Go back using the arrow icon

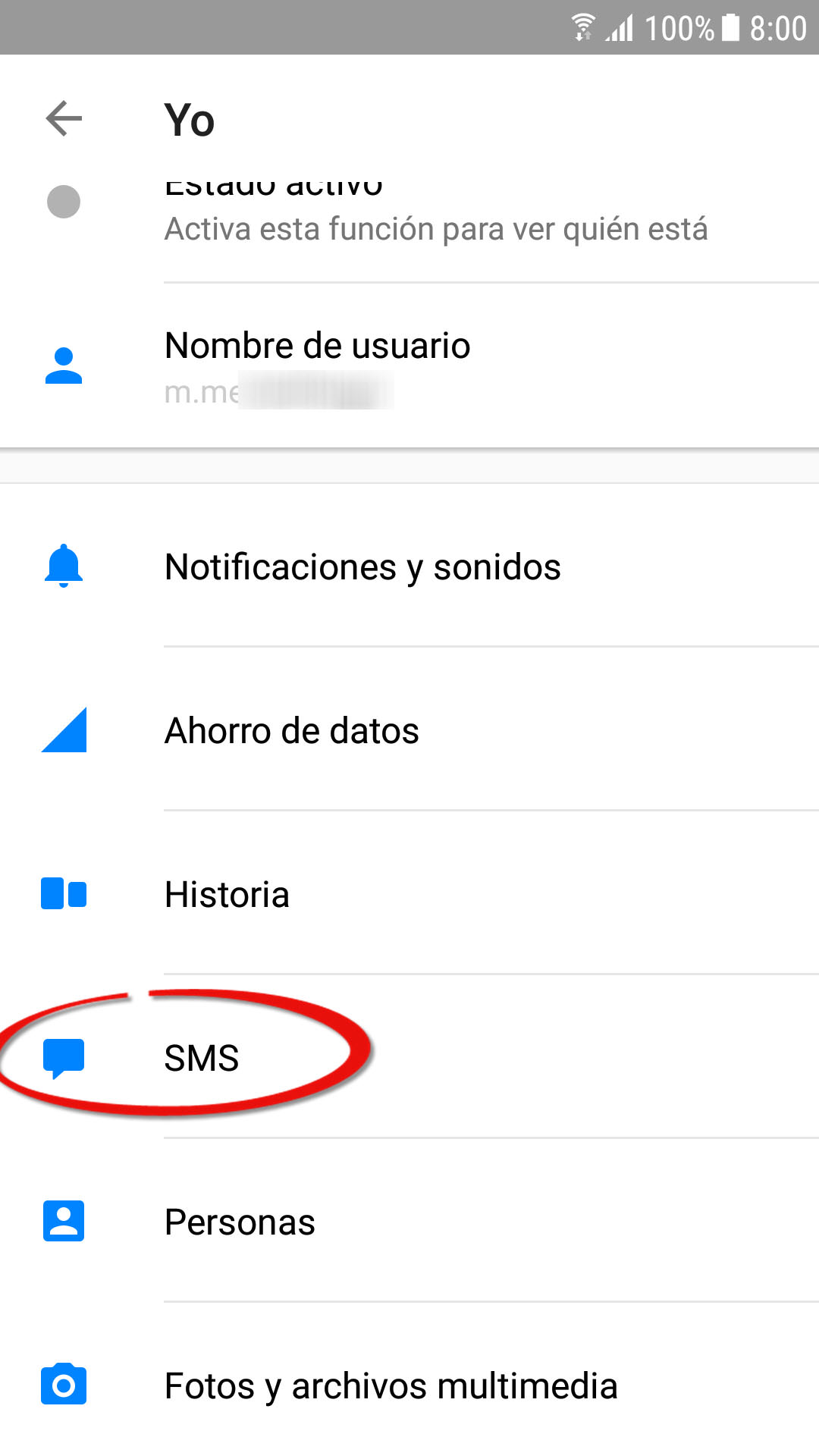tap(64, 119)
